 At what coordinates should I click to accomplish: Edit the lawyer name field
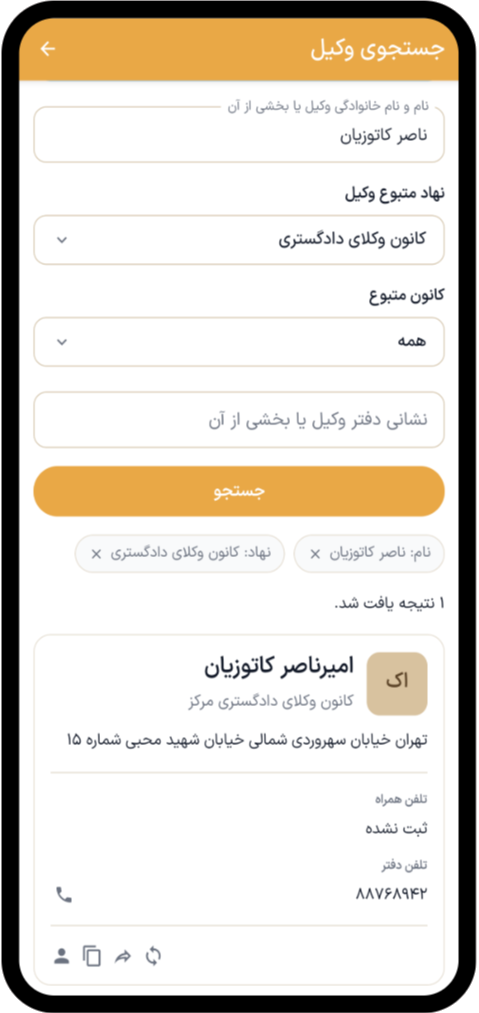[239, 135]
